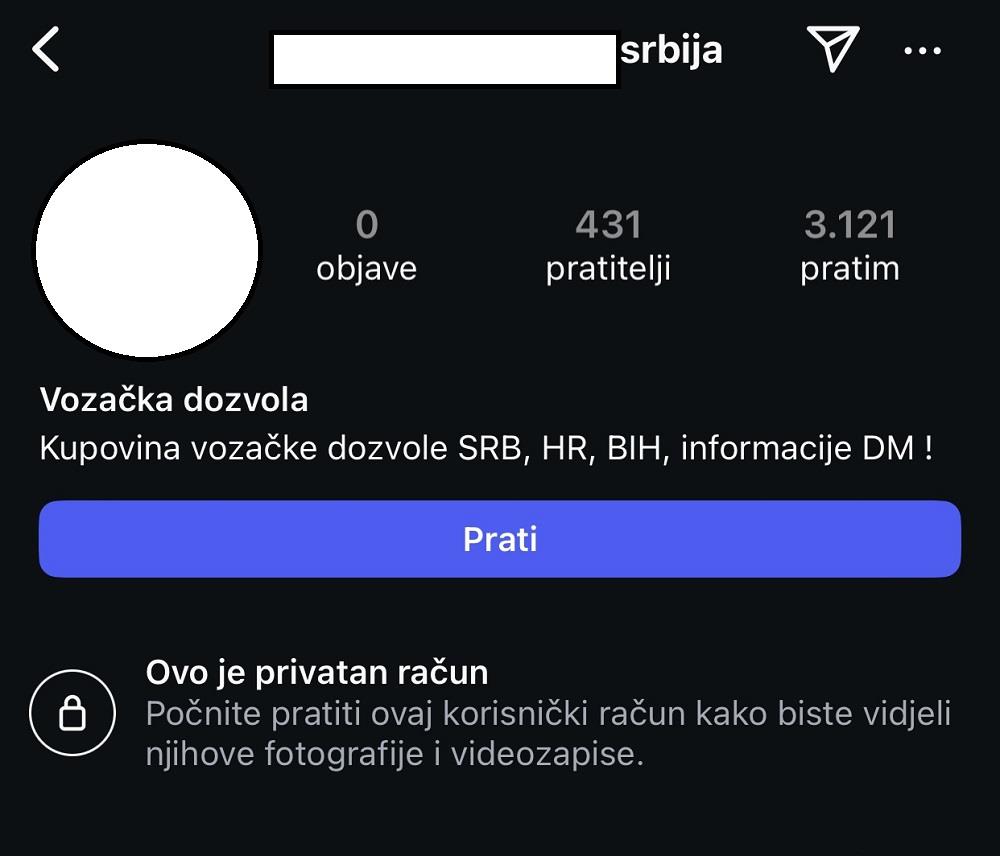The width and height of the screenshot is (1000, 856).
Task: Go back using the top-left arrow
Action: (46, 50)
